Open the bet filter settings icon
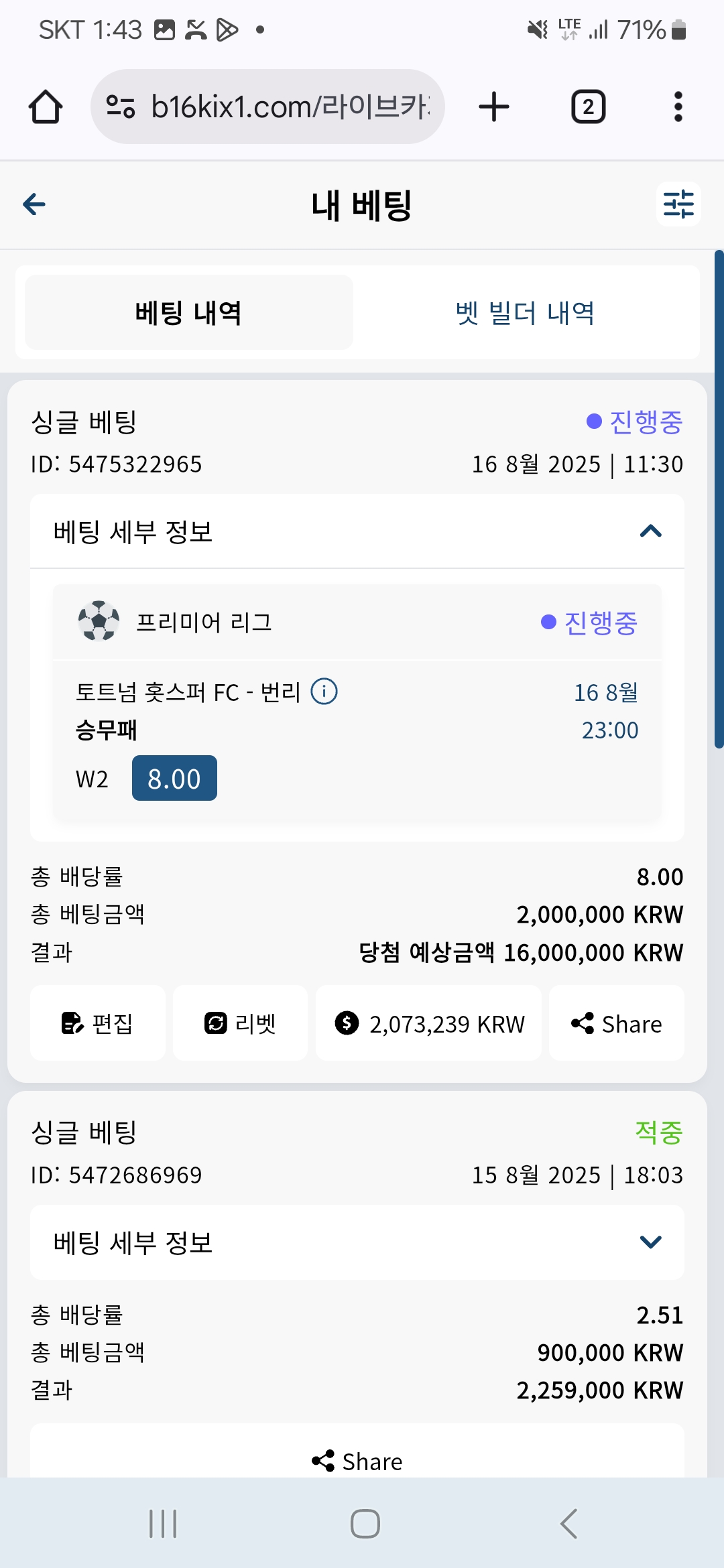The image size is (724, 1568). tap(678, 204)
